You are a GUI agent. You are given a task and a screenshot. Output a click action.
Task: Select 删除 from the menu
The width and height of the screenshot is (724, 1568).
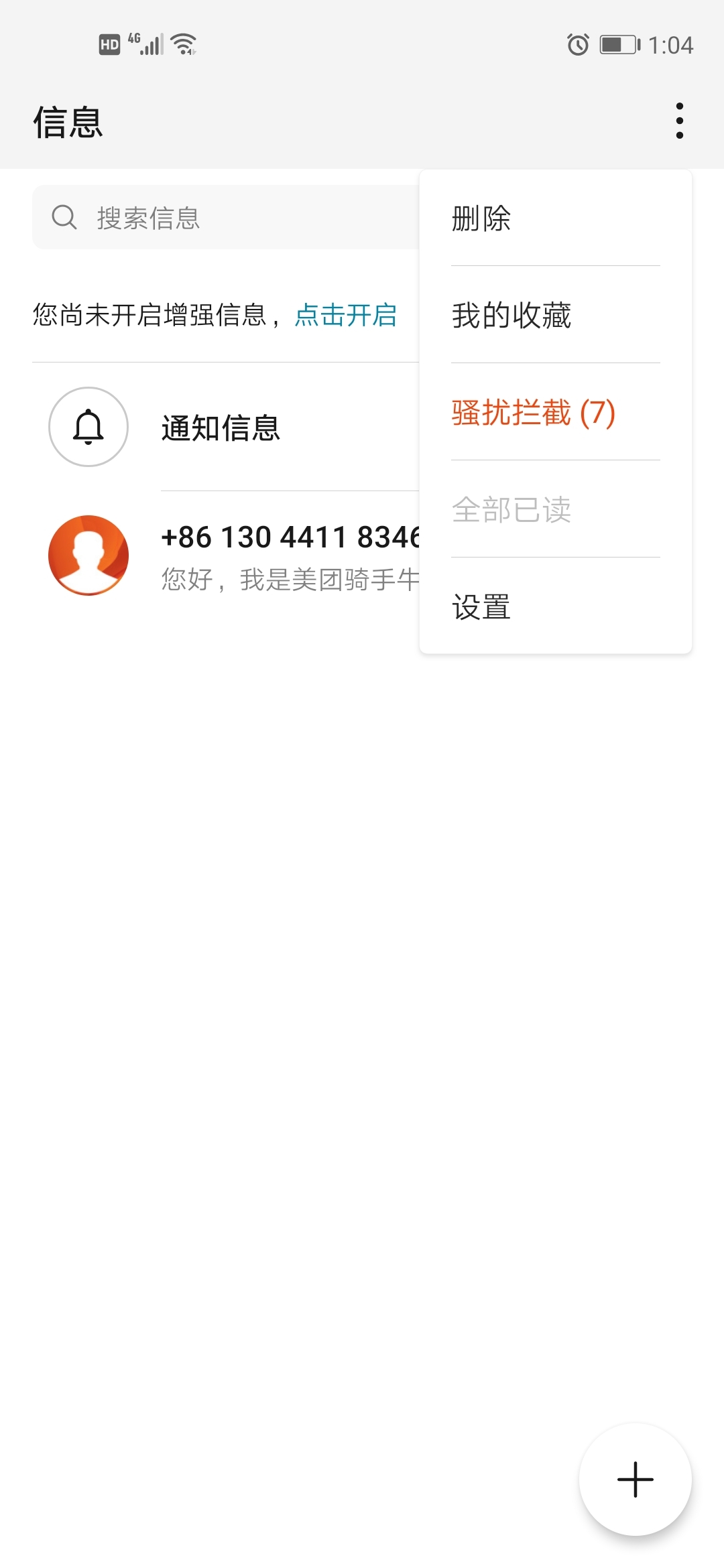(x=481, y=219)
